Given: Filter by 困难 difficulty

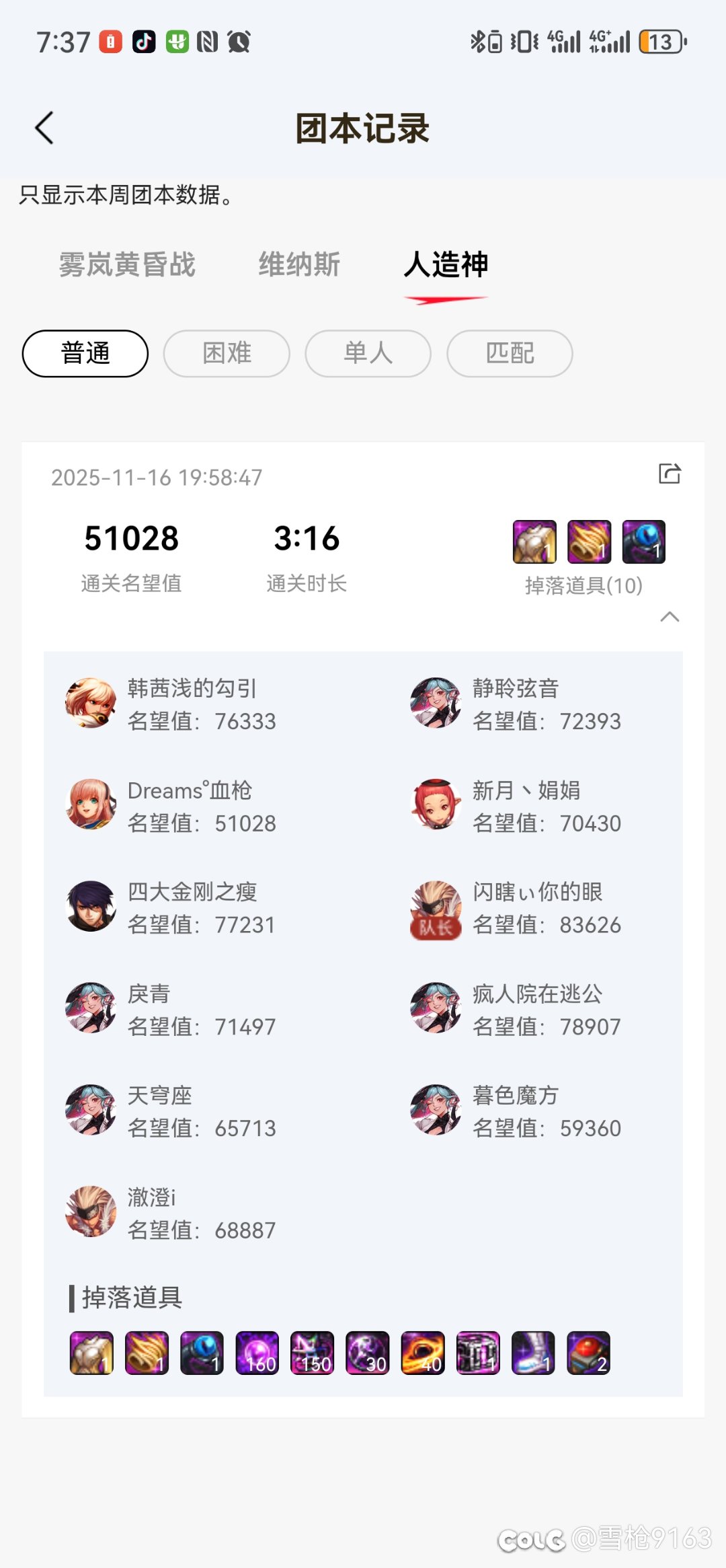Looking at the screenshot, I should pos(227,353).
